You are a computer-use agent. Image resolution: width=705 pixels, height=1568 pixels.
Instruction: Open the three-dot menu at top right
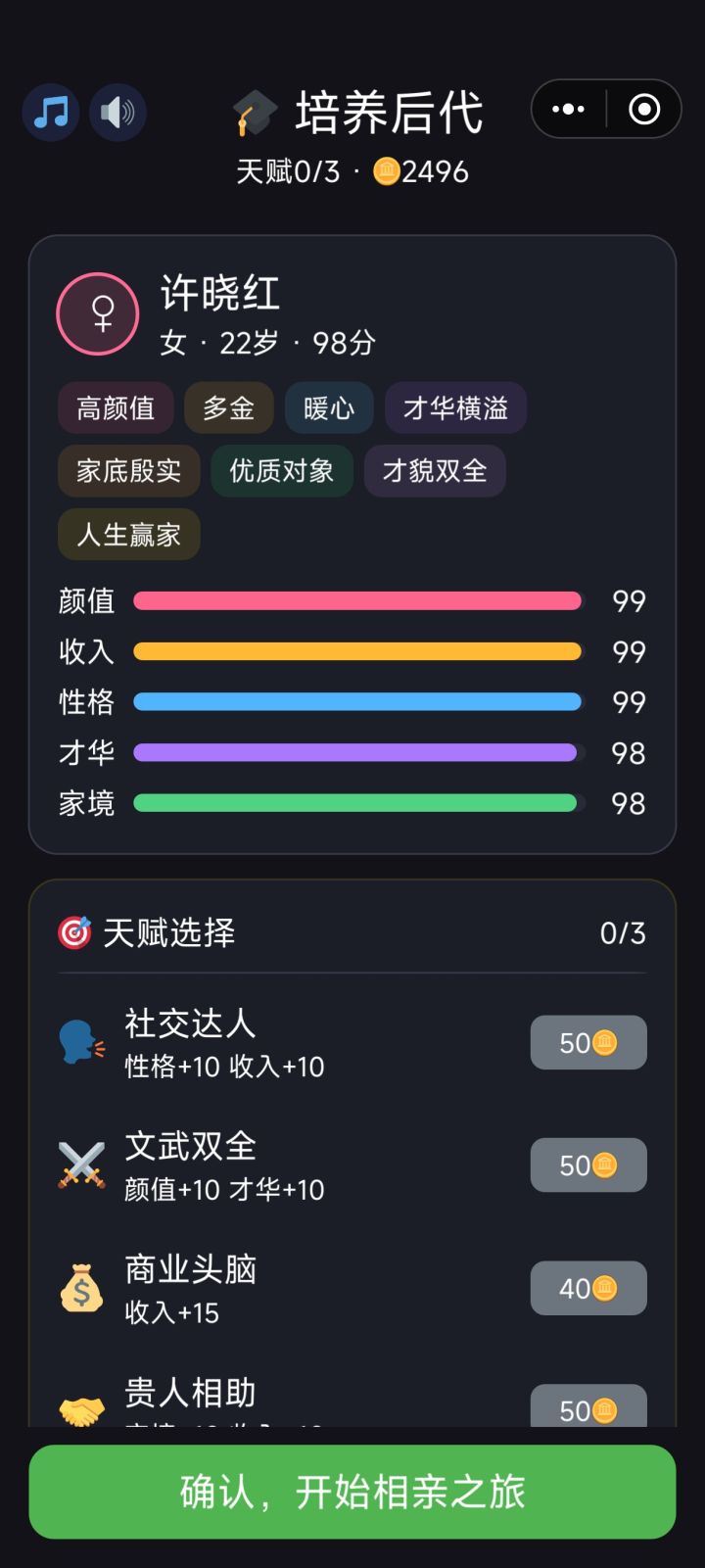pos(569,109)
